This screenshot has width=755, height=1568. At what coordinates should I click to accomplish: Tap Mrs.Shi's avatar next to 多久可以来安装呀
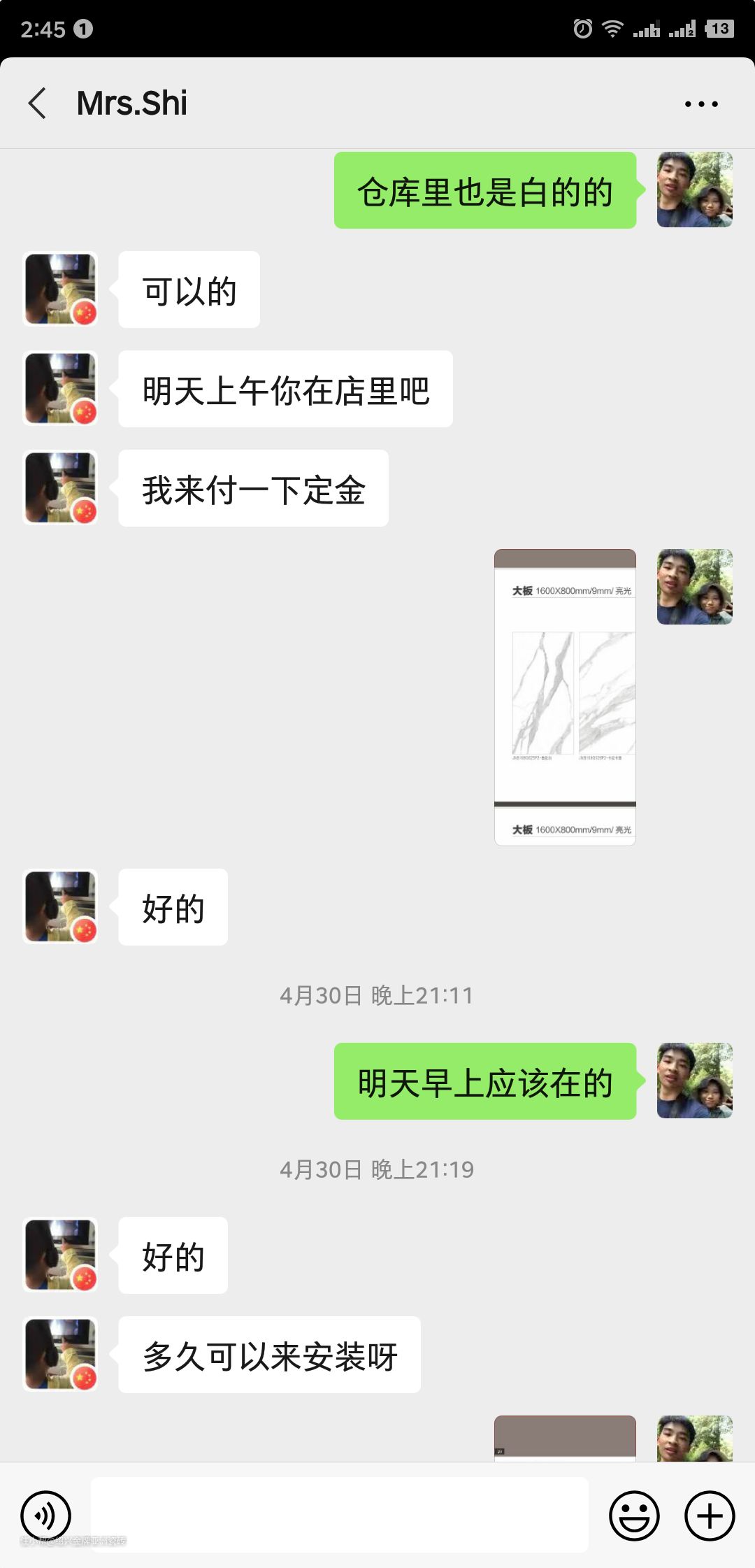pos(61,1355)
